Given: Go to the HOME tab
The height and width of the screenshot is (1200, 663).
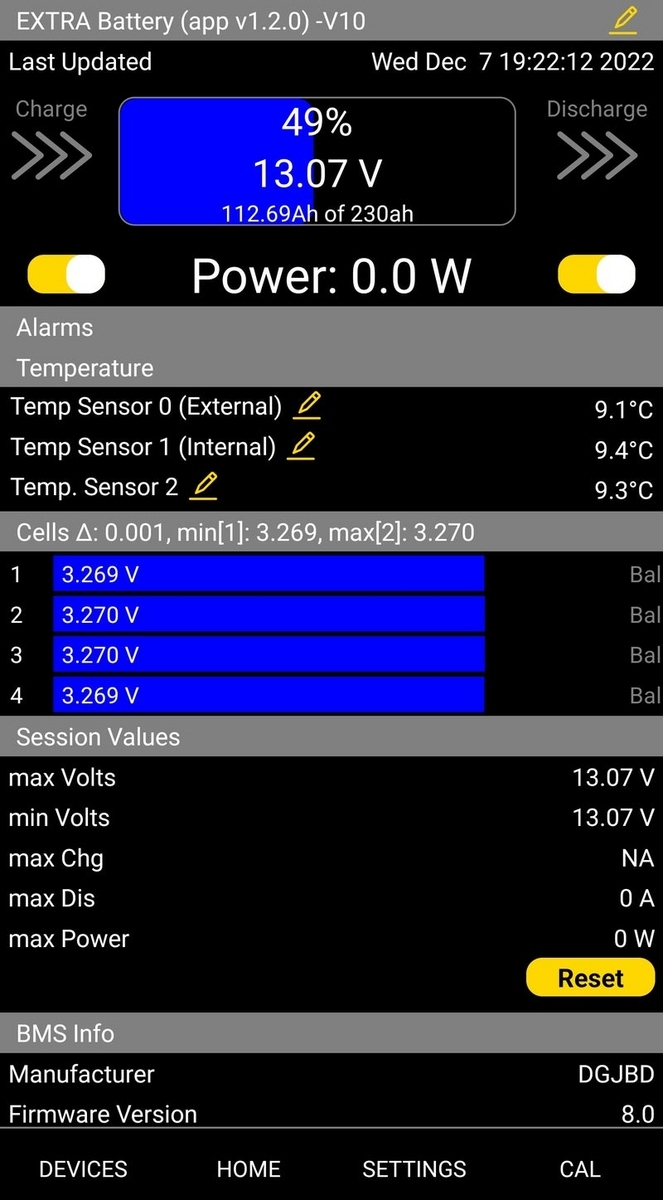Looking at the screenshot, I should click(248, 1169).
